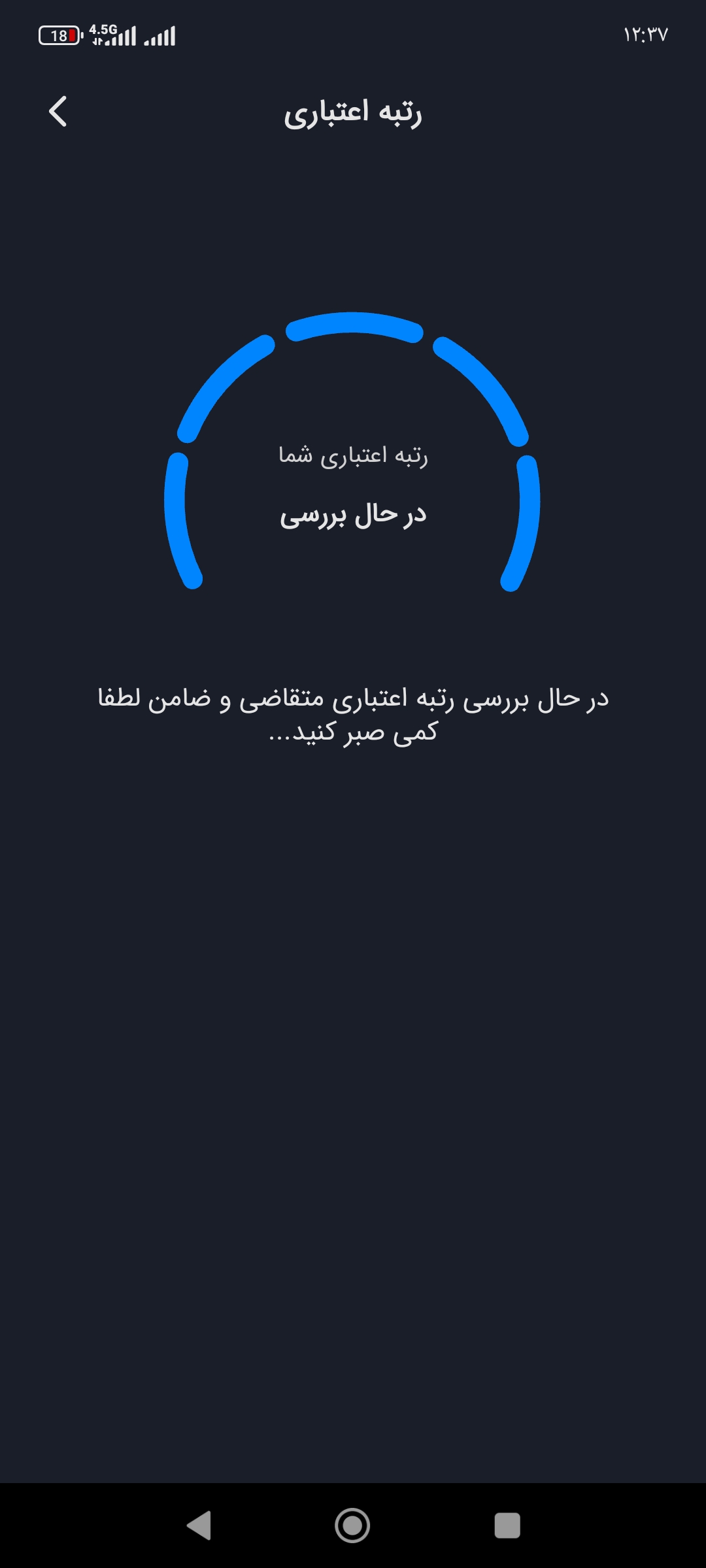Open the recent apps view
706x1568 pixels.
pos(507,1526)
